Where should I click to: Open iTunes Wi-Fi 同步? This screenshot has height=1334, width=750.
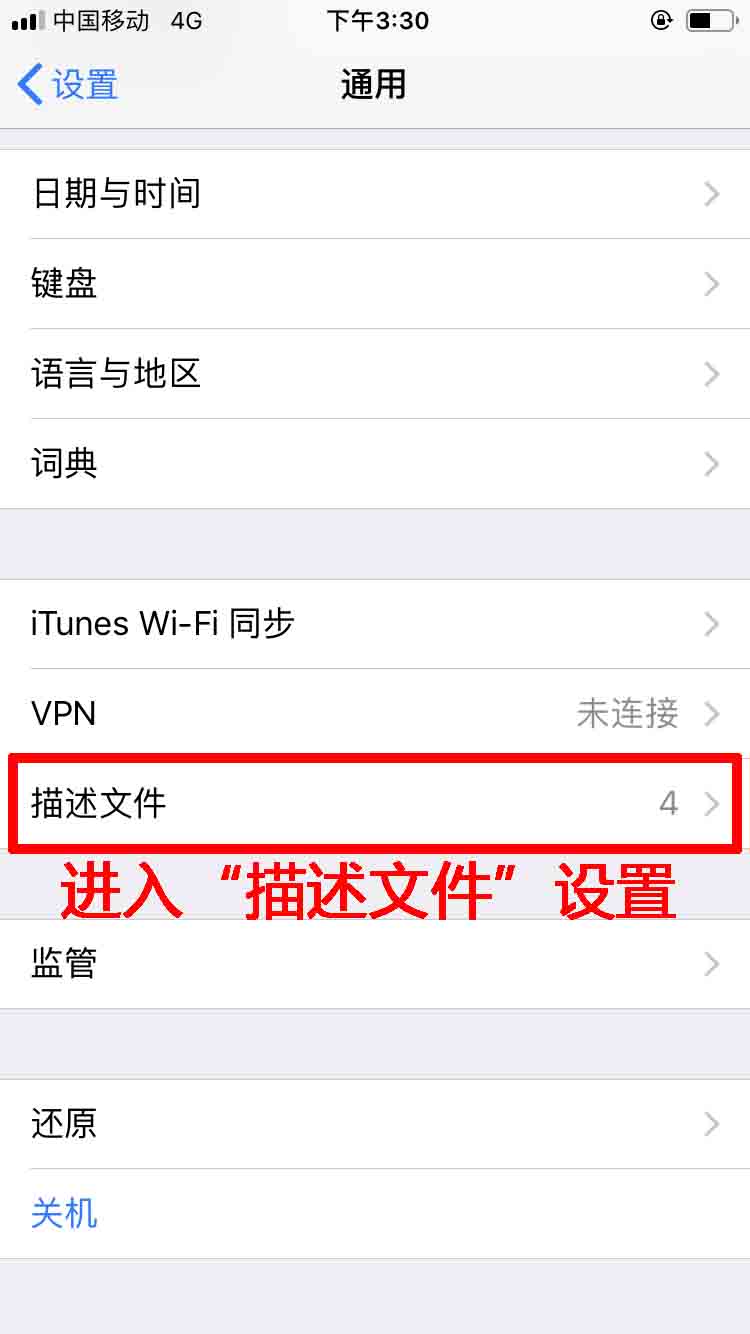coord(375,624)
